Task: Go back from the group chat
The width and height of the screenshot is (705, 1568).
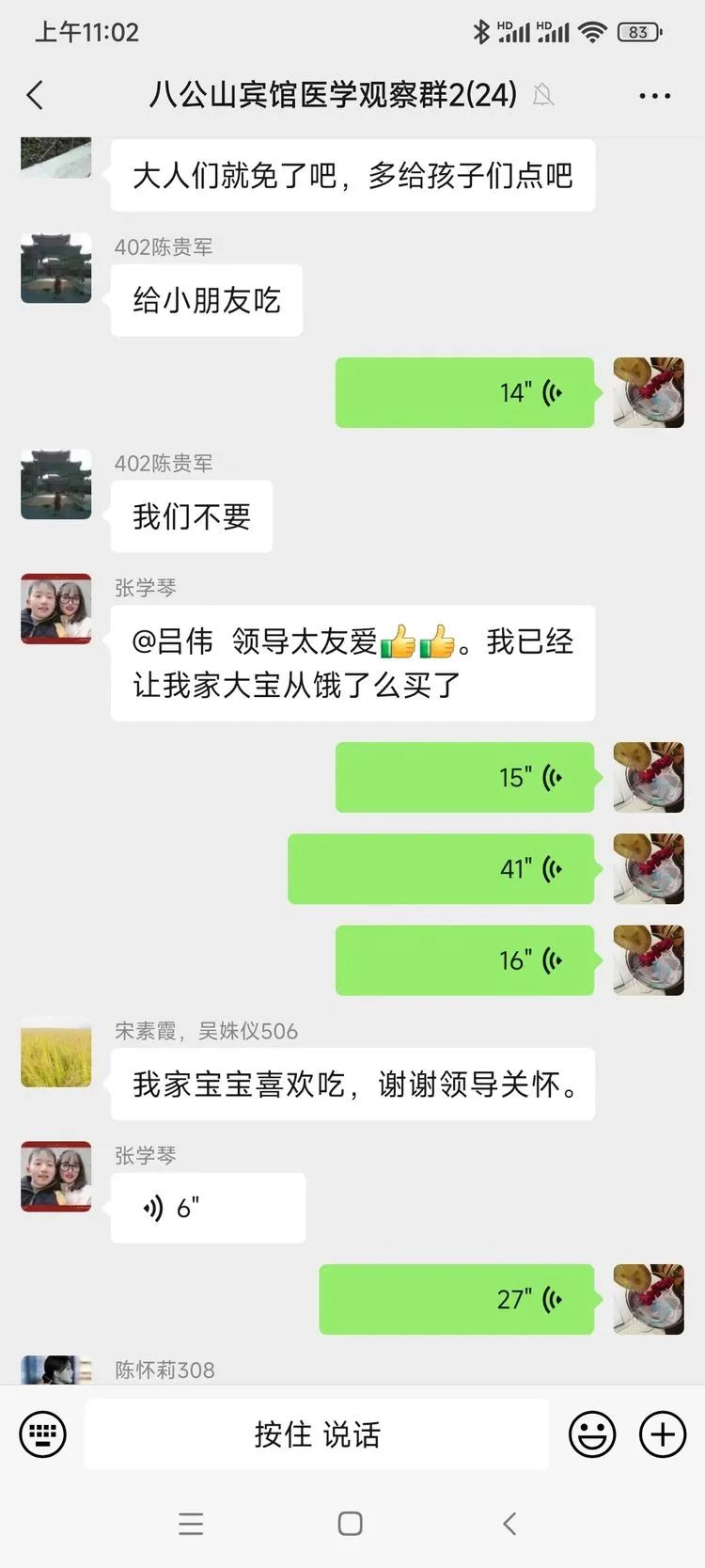Action: 36,95
